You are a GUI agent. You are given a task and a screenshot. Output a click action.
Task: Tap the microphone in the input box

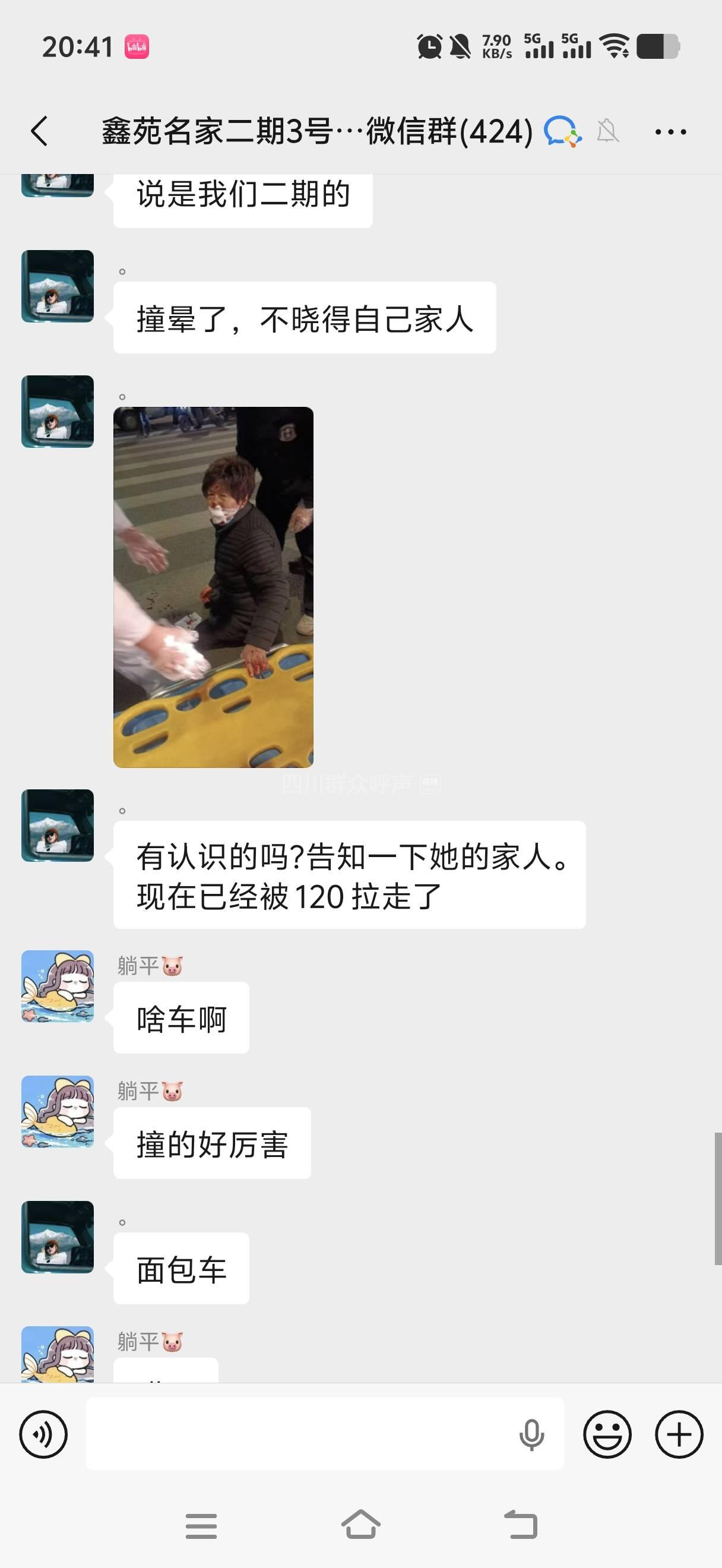click(531, 1435)
